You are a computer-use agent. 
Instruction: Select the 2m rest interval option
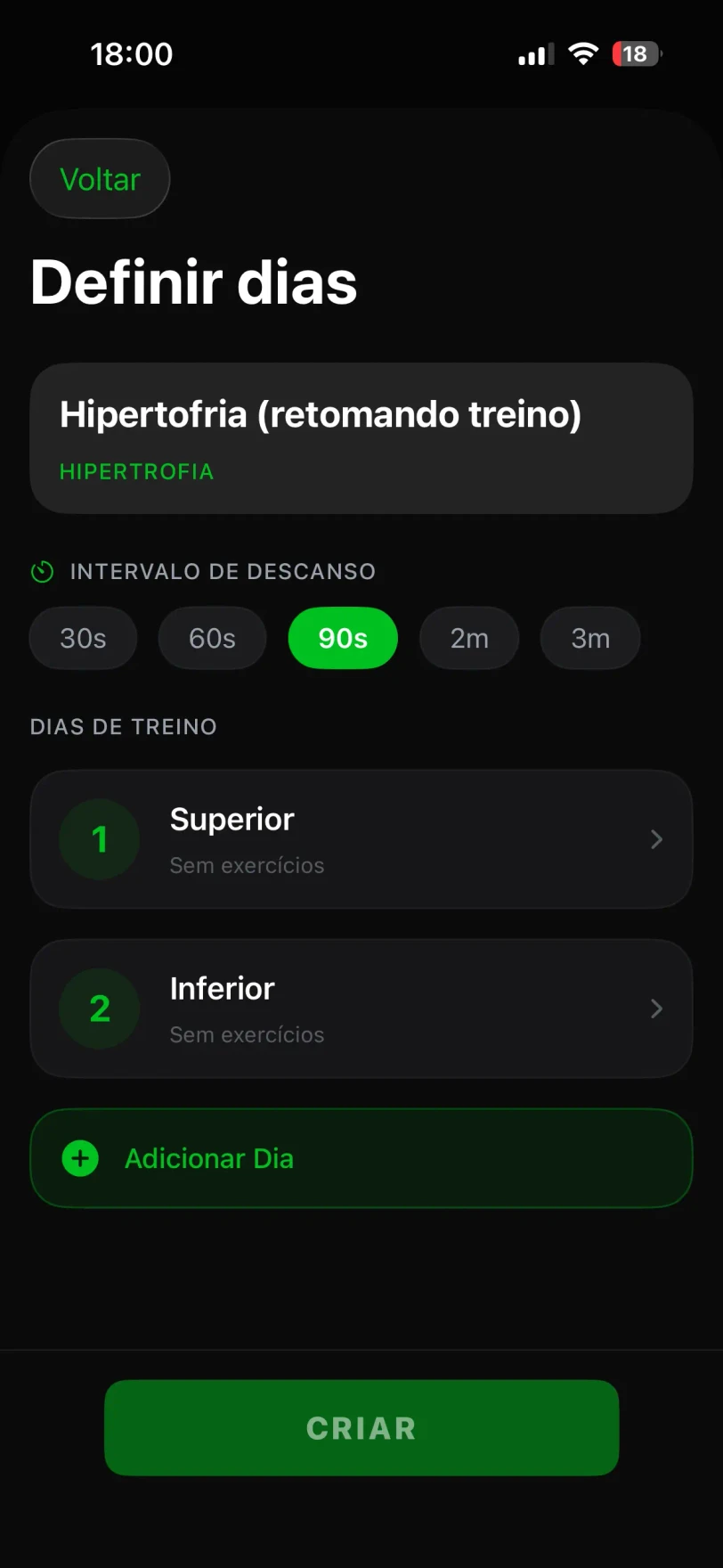(x=469, y=638)
